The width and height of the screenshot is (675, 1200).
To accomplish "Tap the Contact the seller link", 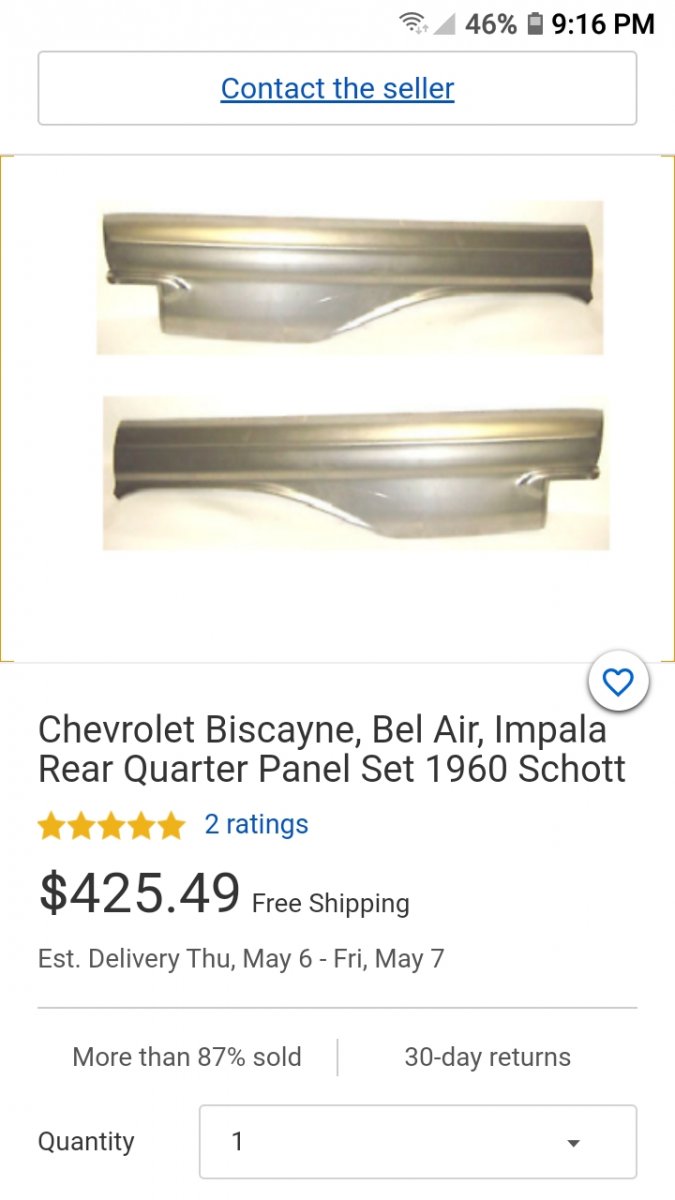I will pyautogui.click(x=337, y=89).
